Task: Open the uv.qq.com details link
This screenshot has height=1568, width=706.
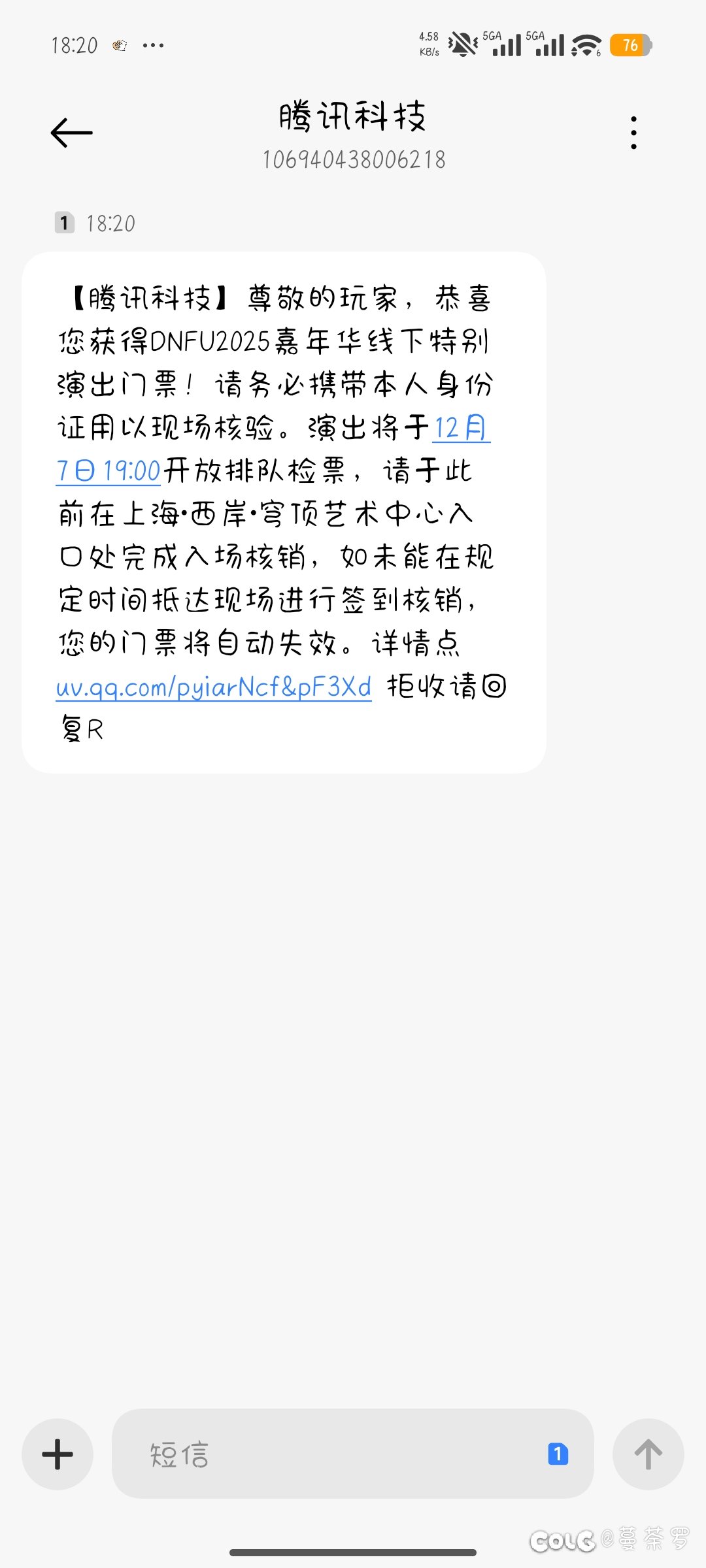Action: coord(213,687)
